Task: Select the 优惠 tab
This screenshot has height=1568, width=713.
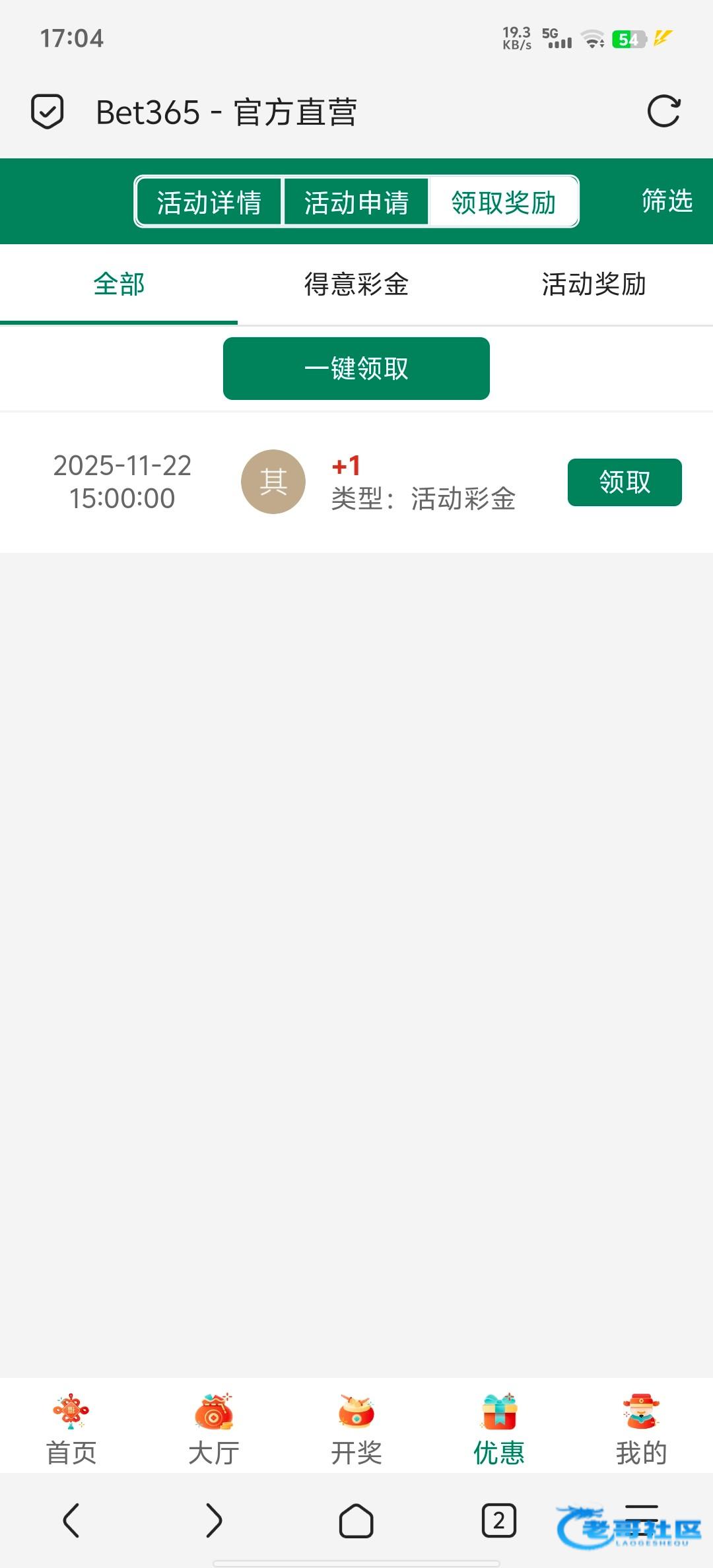Action: point(499,1428)
